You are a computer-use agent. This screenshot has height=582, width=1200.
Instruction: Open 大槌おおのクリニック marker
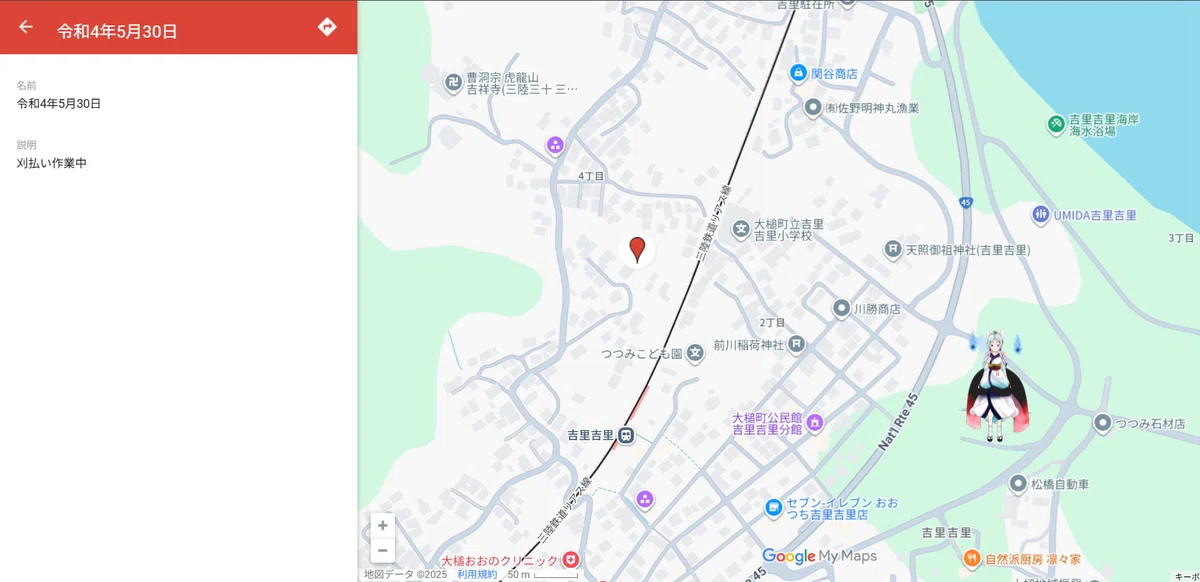coord(570,561)
